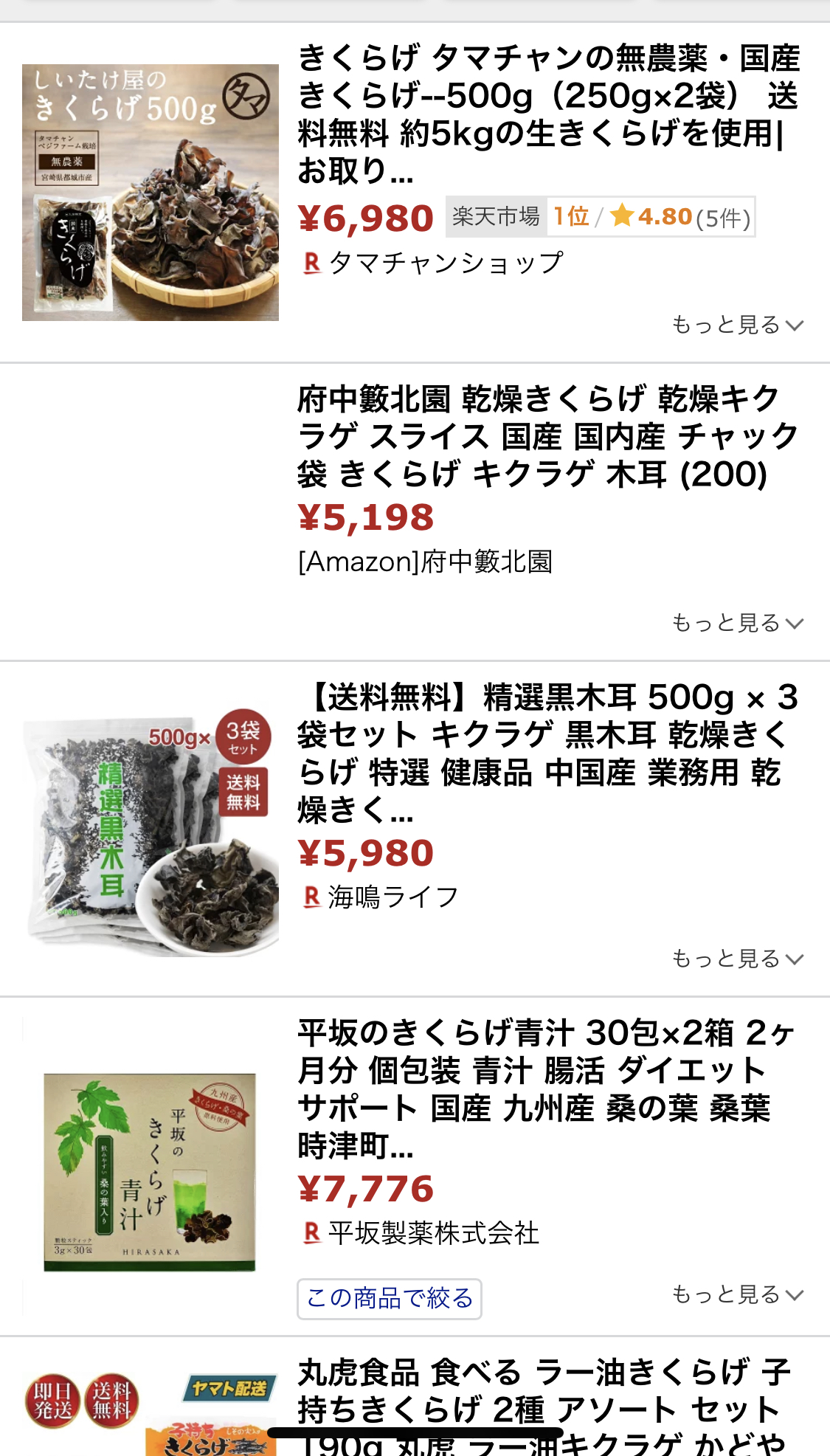Tap the この商品で絞る button
Image resolution: width=830 pixels, height=1456 pixels.
389,1298
